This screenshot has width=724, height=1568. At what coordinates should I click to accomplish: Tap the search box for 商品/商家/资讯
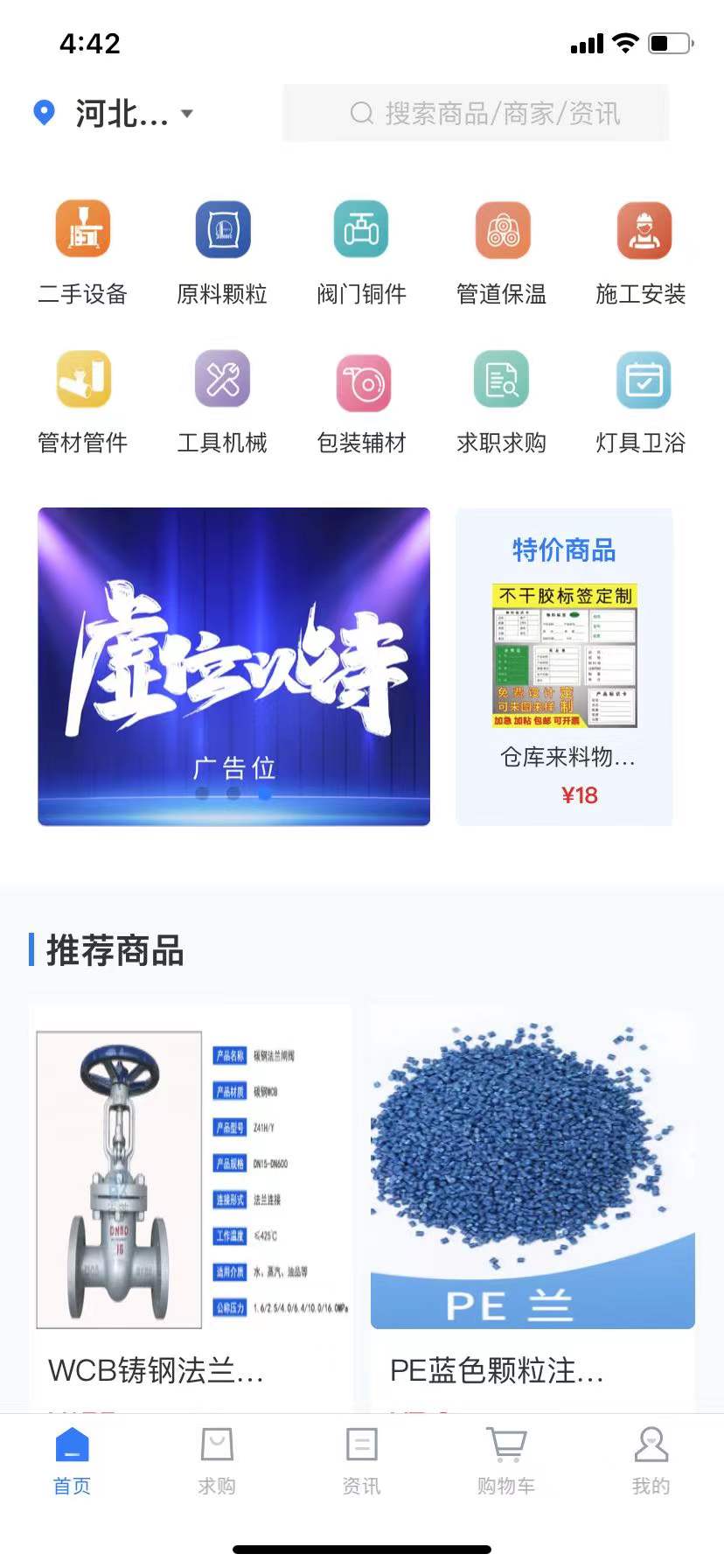476,113
